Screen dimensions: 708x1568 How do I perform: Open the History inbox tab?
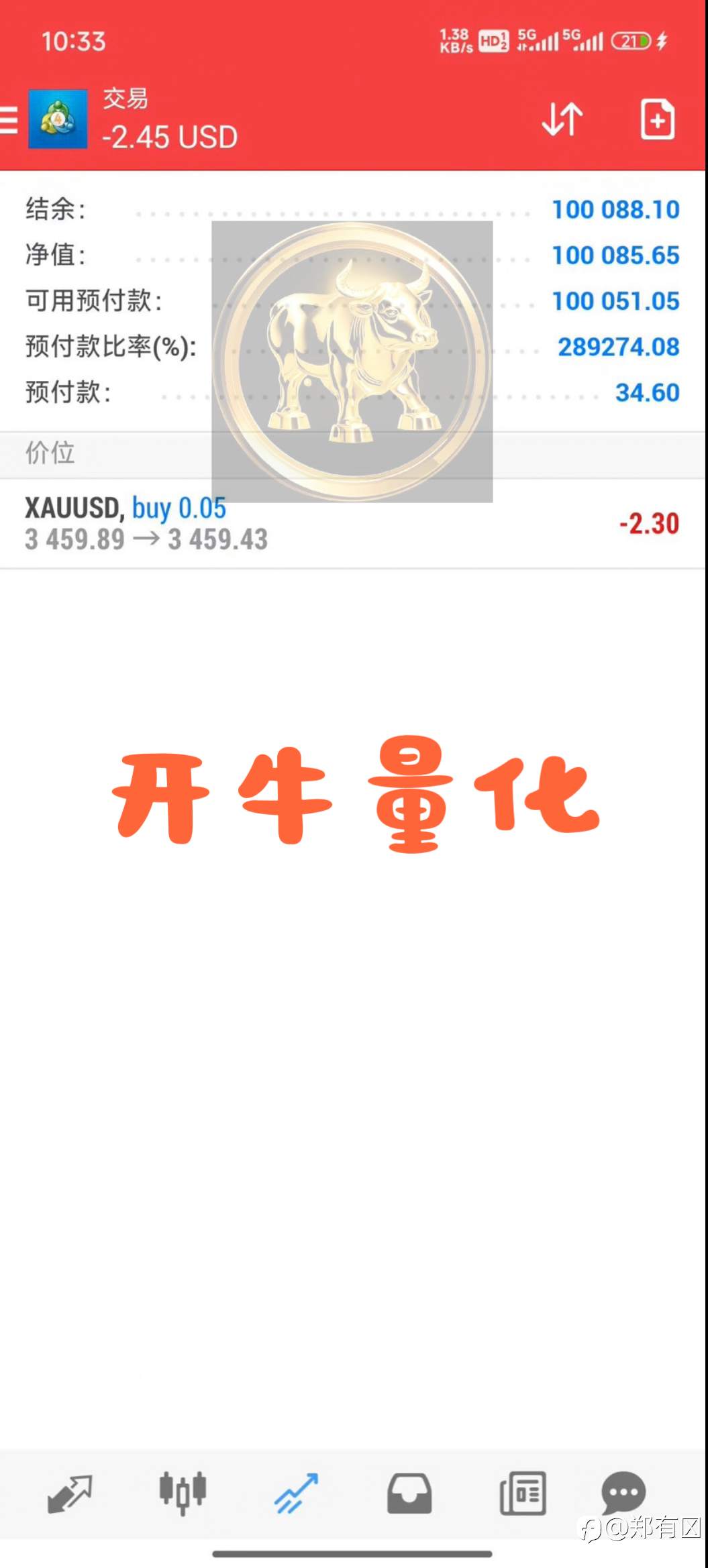point(409,1494)
